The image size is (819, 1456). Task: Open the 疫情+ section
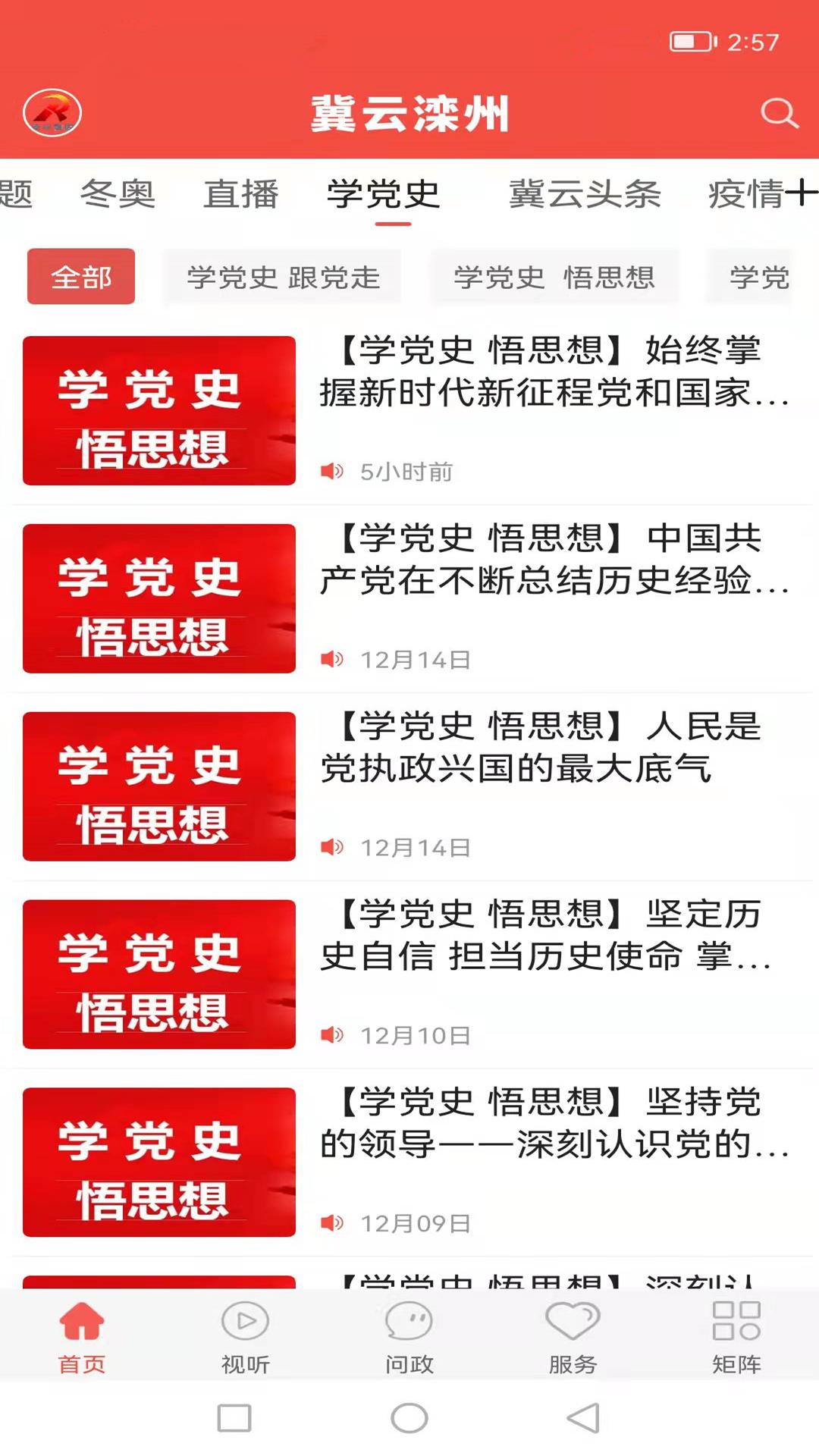(758, 194)
